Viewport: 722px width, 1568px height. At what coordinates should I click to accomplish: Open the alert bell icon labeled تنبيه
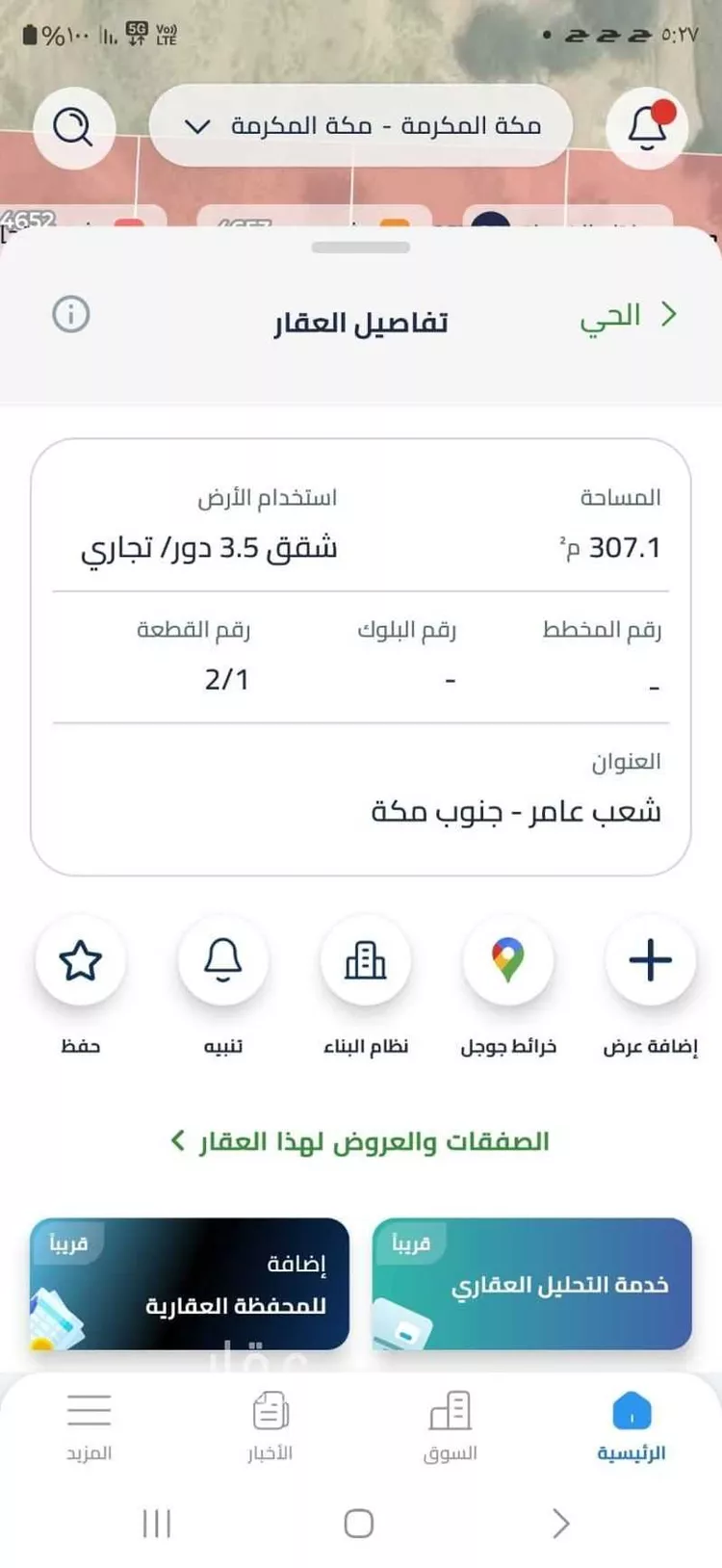point(223,960)
